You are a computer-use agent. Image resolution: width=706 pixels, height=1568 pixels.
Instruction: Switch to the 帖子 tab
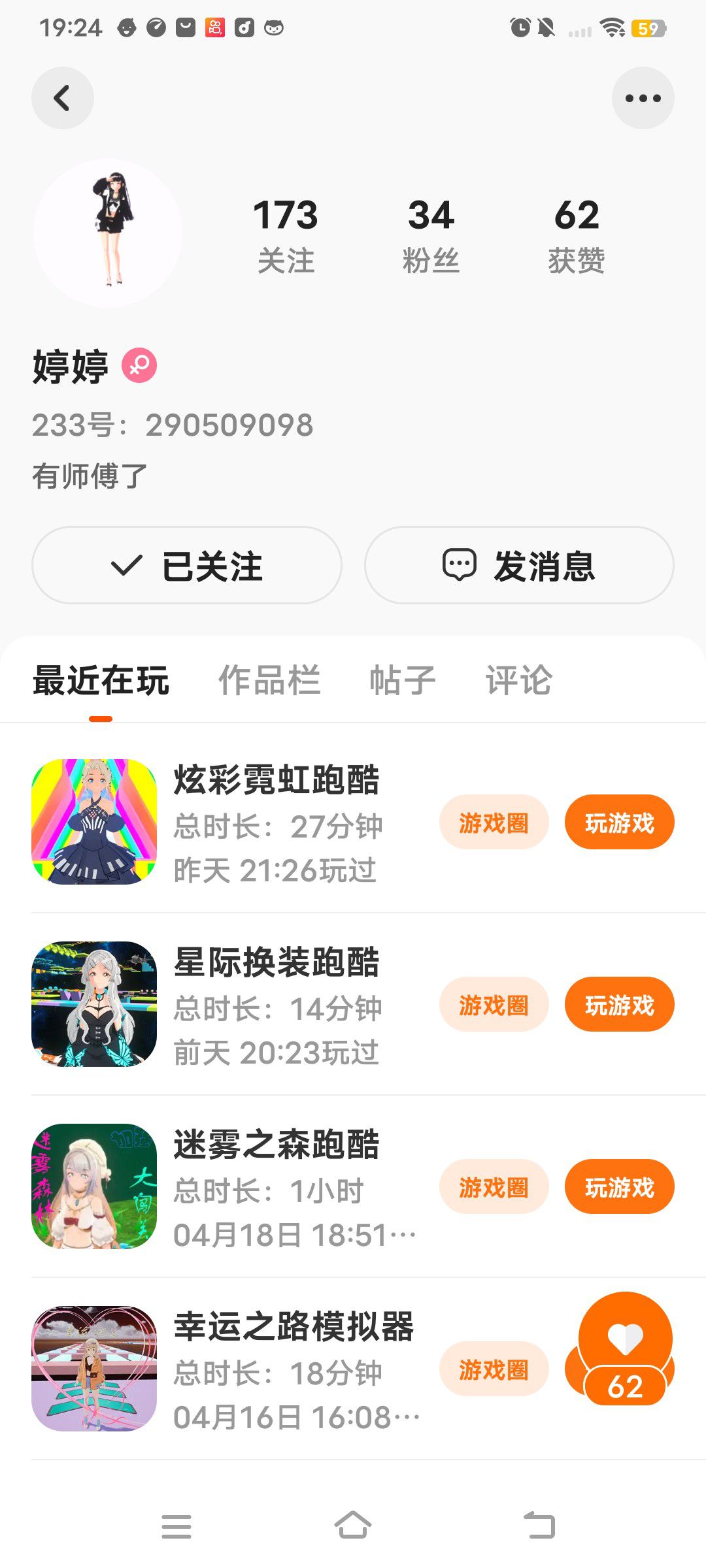coord(403,680)
